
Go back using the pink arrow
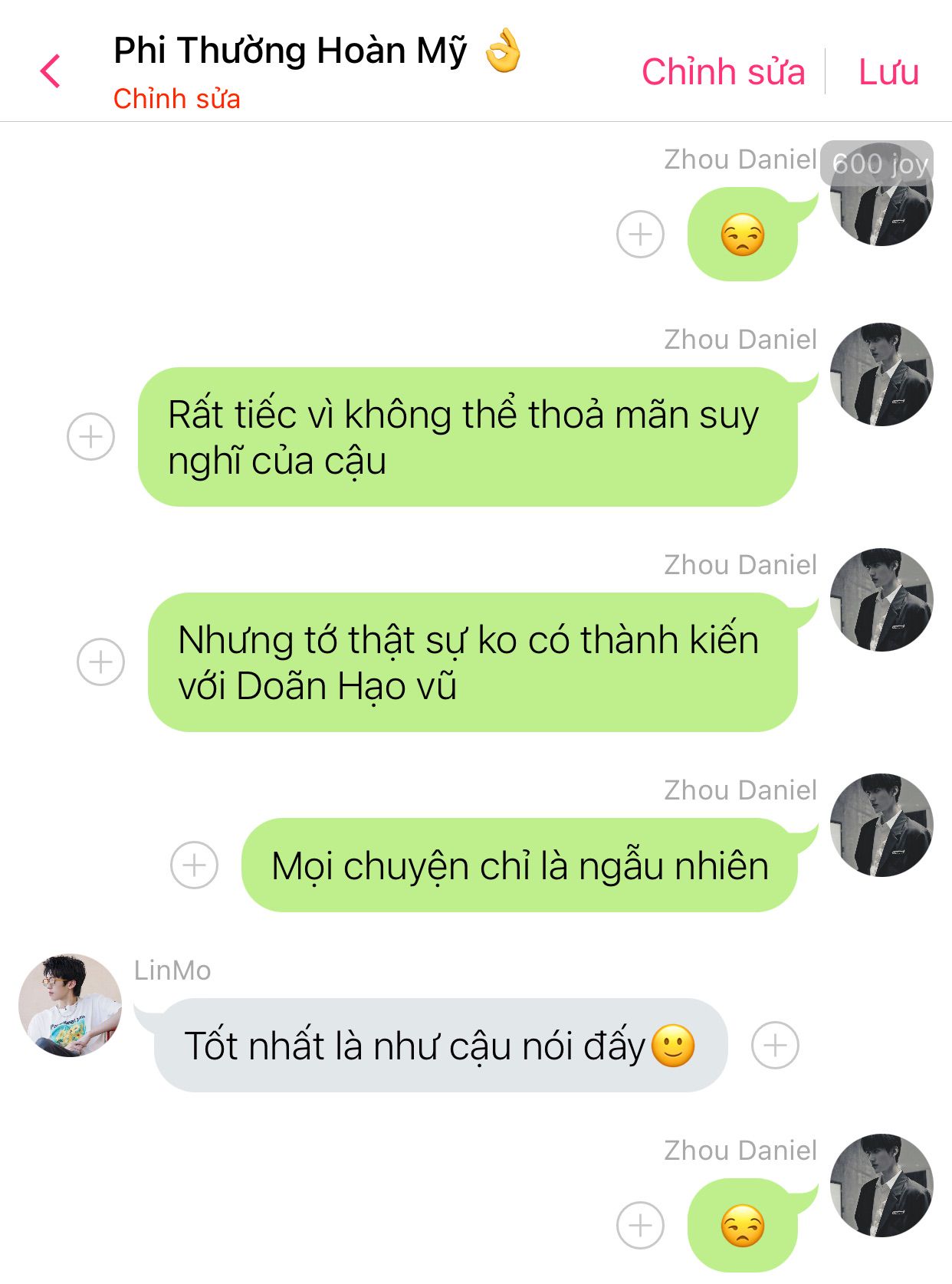click(51, 72)
